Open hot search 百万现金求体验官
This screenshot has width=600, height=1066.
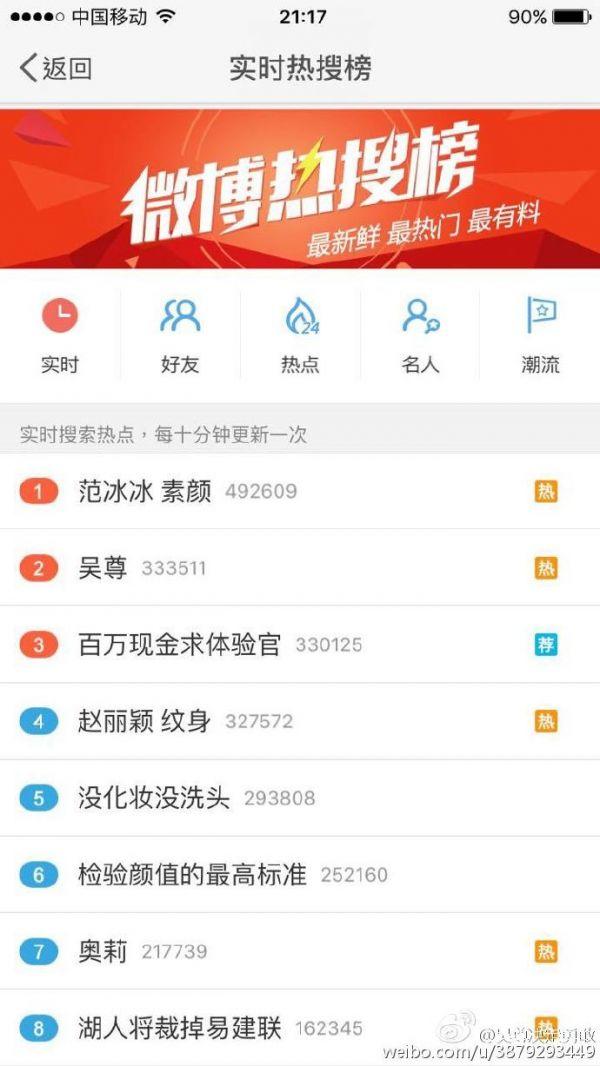click(x=180, y=645)
